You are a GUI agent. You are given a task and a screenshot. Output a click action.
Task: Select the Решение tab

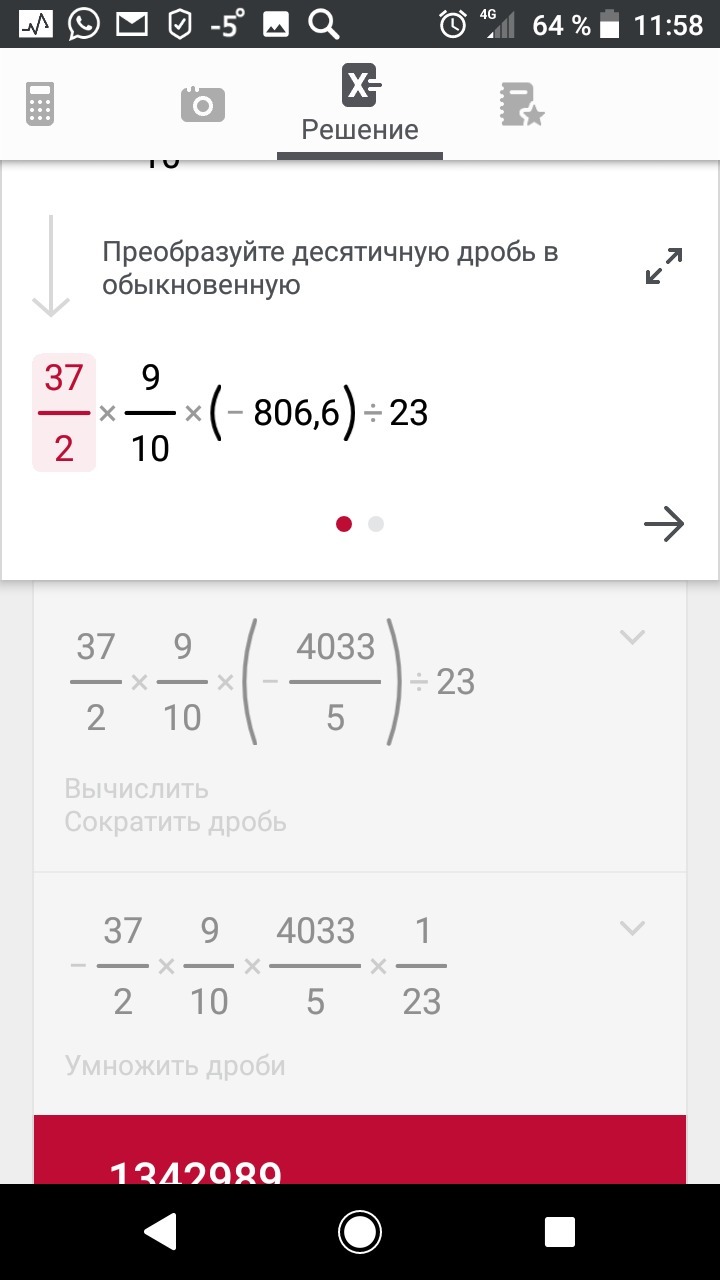(360, 104)
